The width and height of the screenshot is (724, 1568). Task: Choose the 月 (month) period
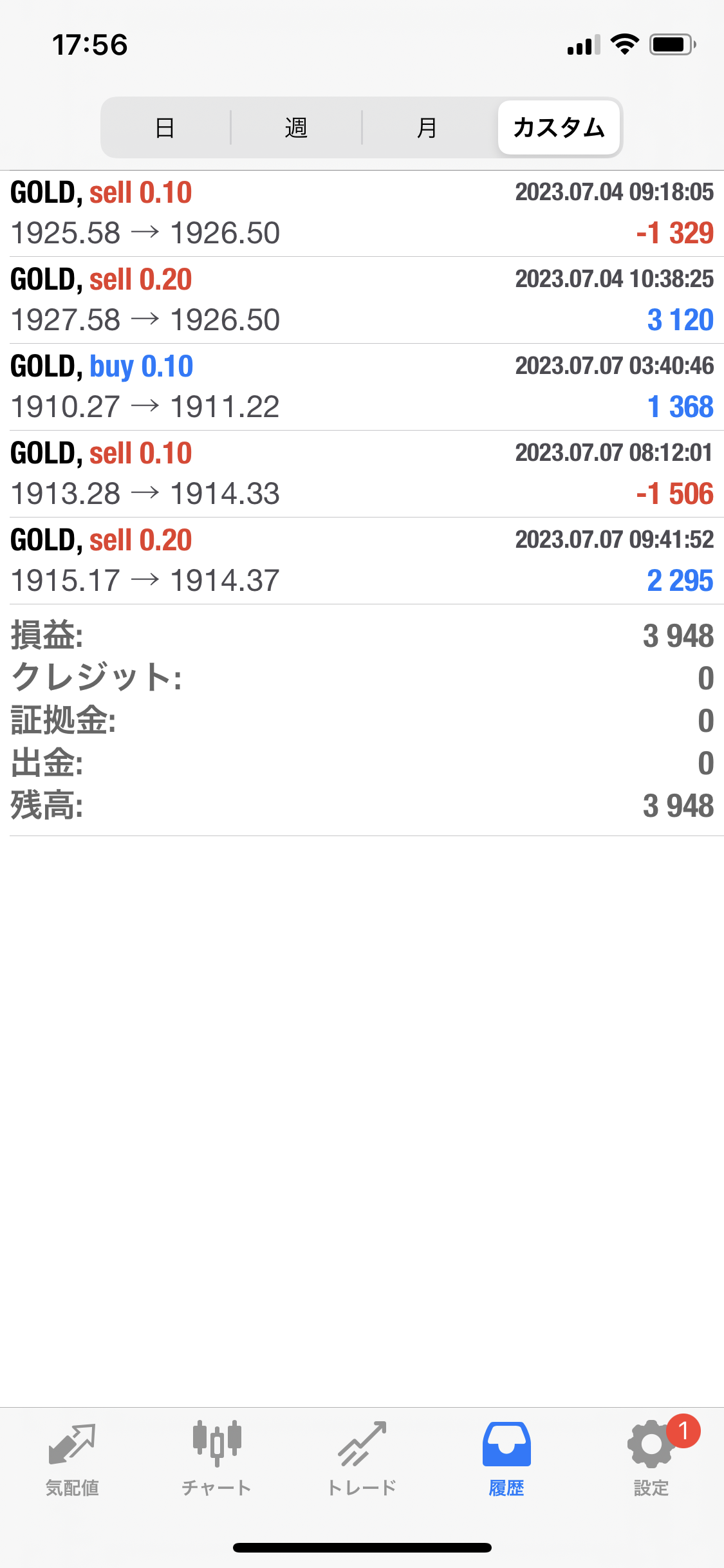[427, 127]
